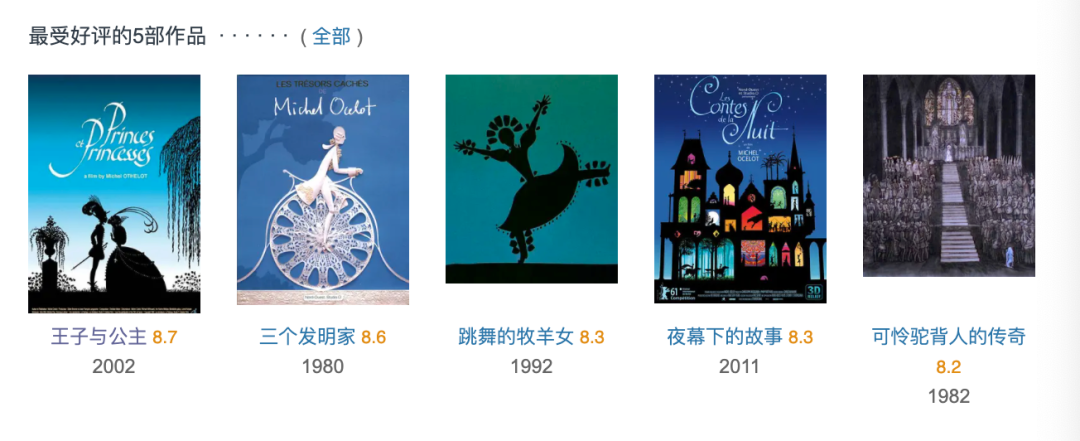Viewport: 1080px width, 441px height.
Task: Tap the 可怜驼背人的传奇 title link
Action: click(948, 337)
